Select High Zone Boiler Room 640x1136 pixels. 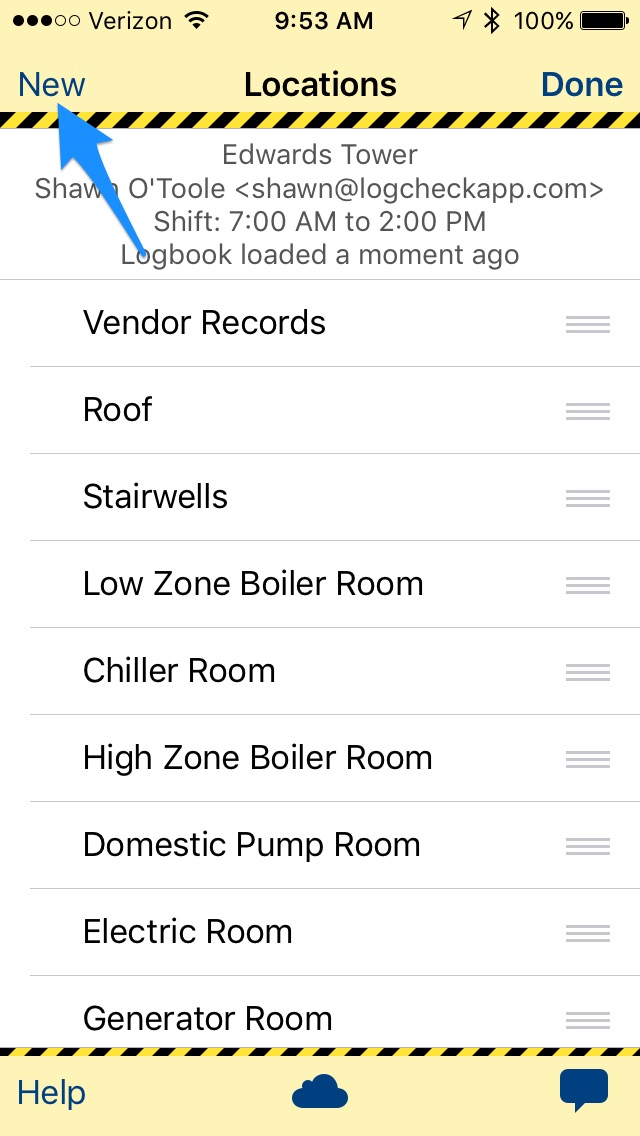(257, 758)
